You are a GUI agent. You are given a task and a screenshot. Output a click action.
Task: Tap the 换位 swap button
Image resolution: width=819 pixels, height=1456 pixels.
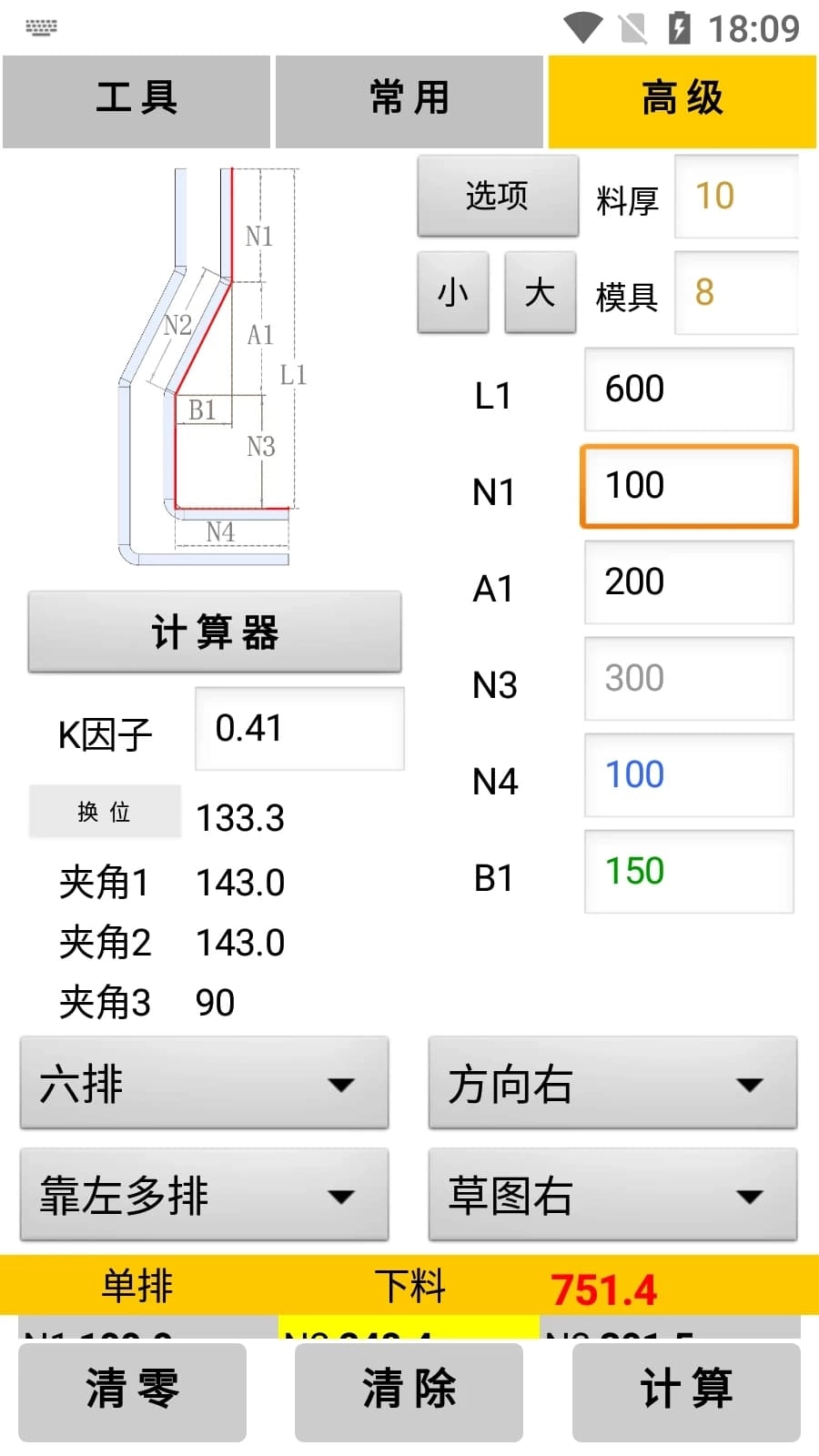(x=105, y=812)
